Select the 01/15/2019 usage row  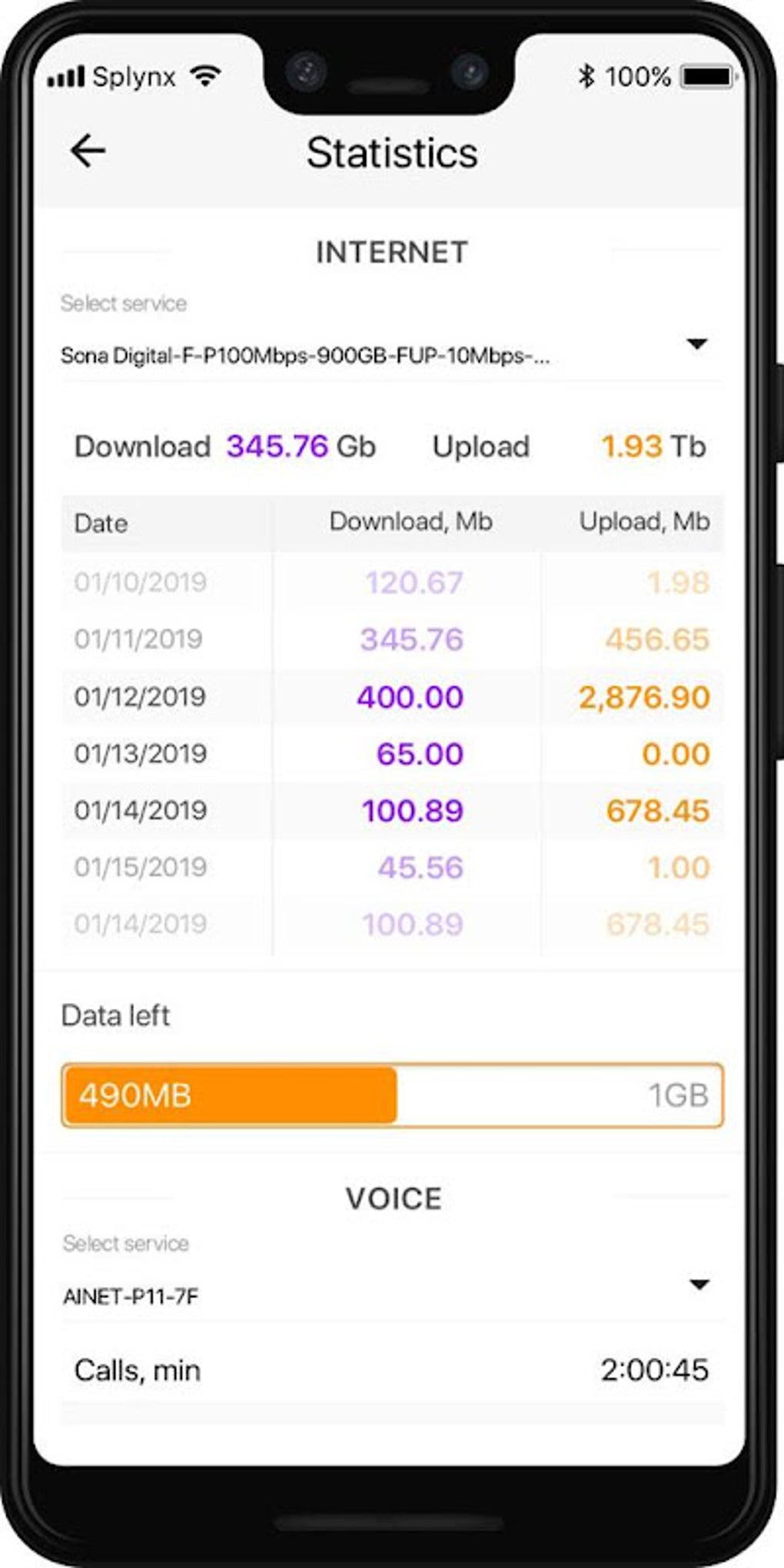(x=392, y=866)
